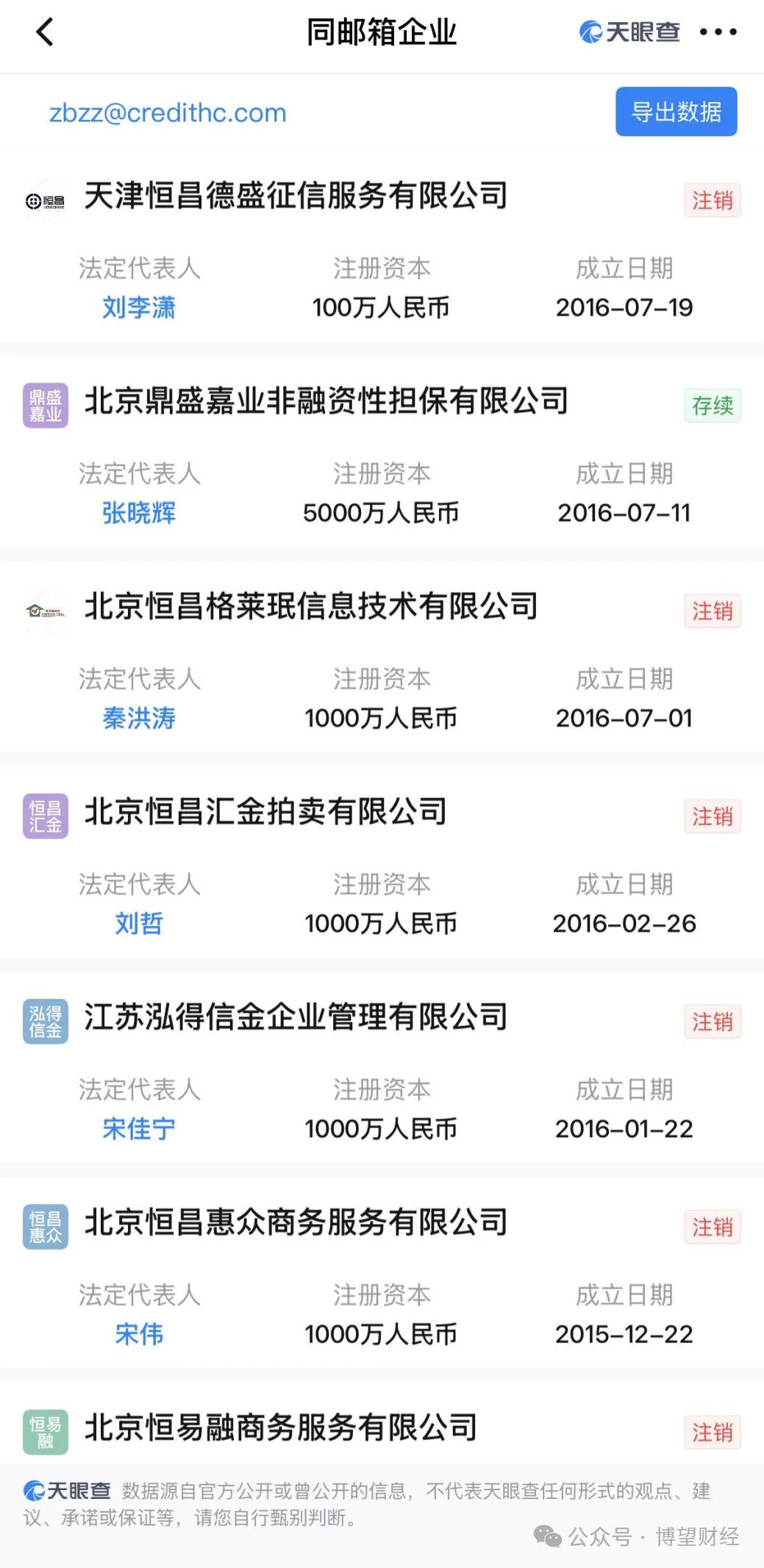The width and height of the screenshot is (764, 1568).
Task: Tap the 导出数据 export button
Action: pyautogui.click(x=676, y=112)
